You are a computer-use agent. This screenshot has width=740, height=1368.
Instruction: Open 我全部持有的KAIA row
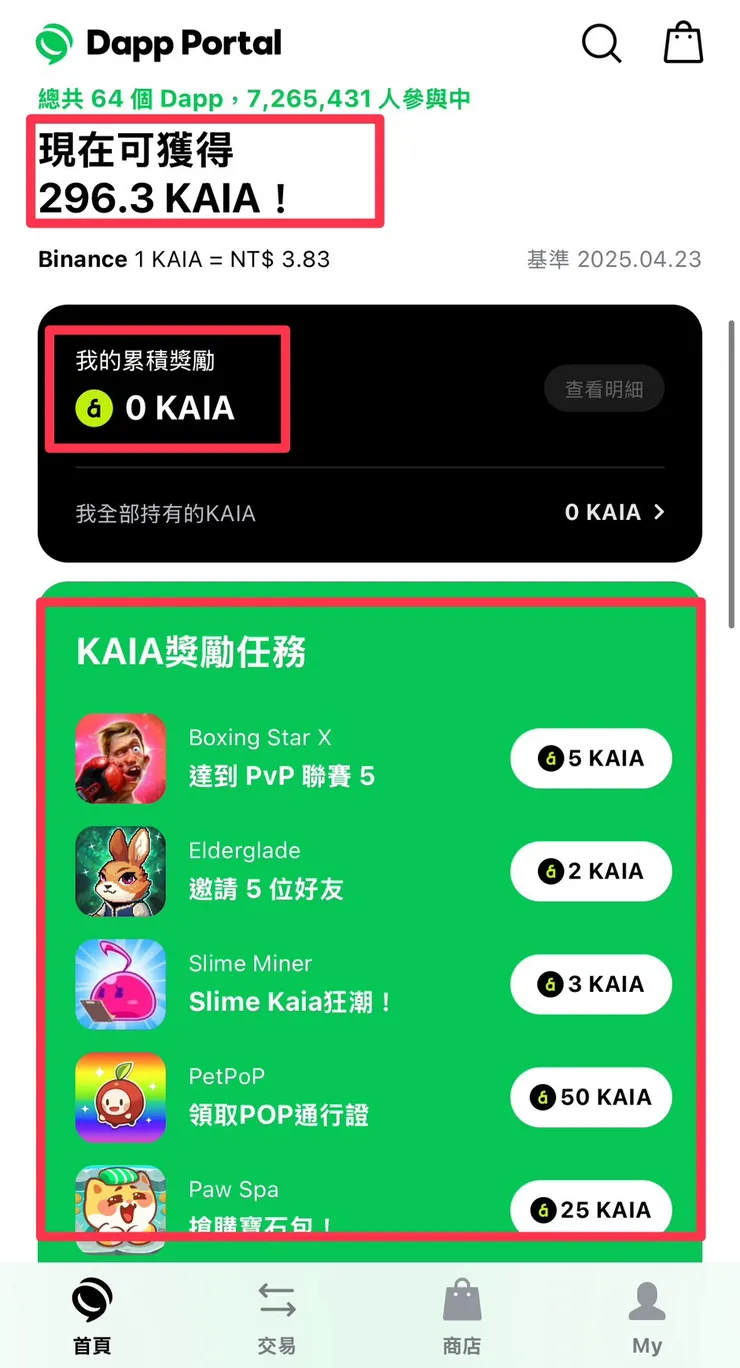point(370,513)
